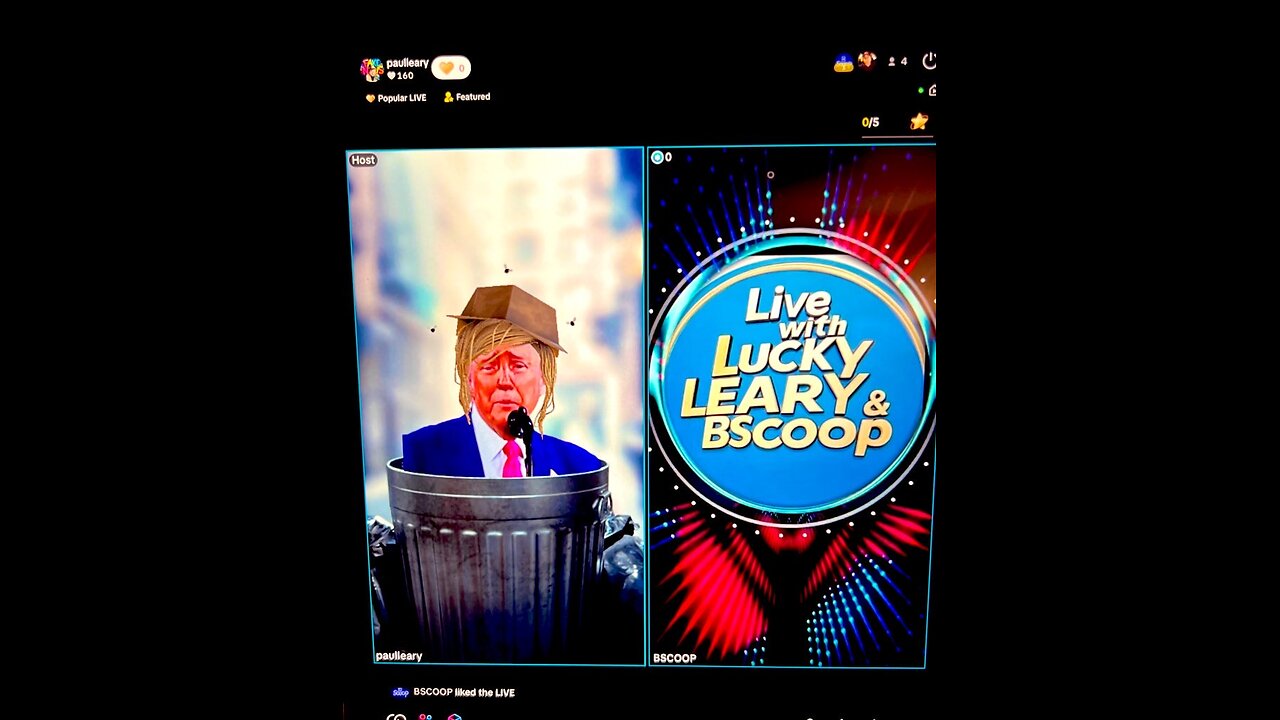Tap the heart like counter pill

coord(451,68)
